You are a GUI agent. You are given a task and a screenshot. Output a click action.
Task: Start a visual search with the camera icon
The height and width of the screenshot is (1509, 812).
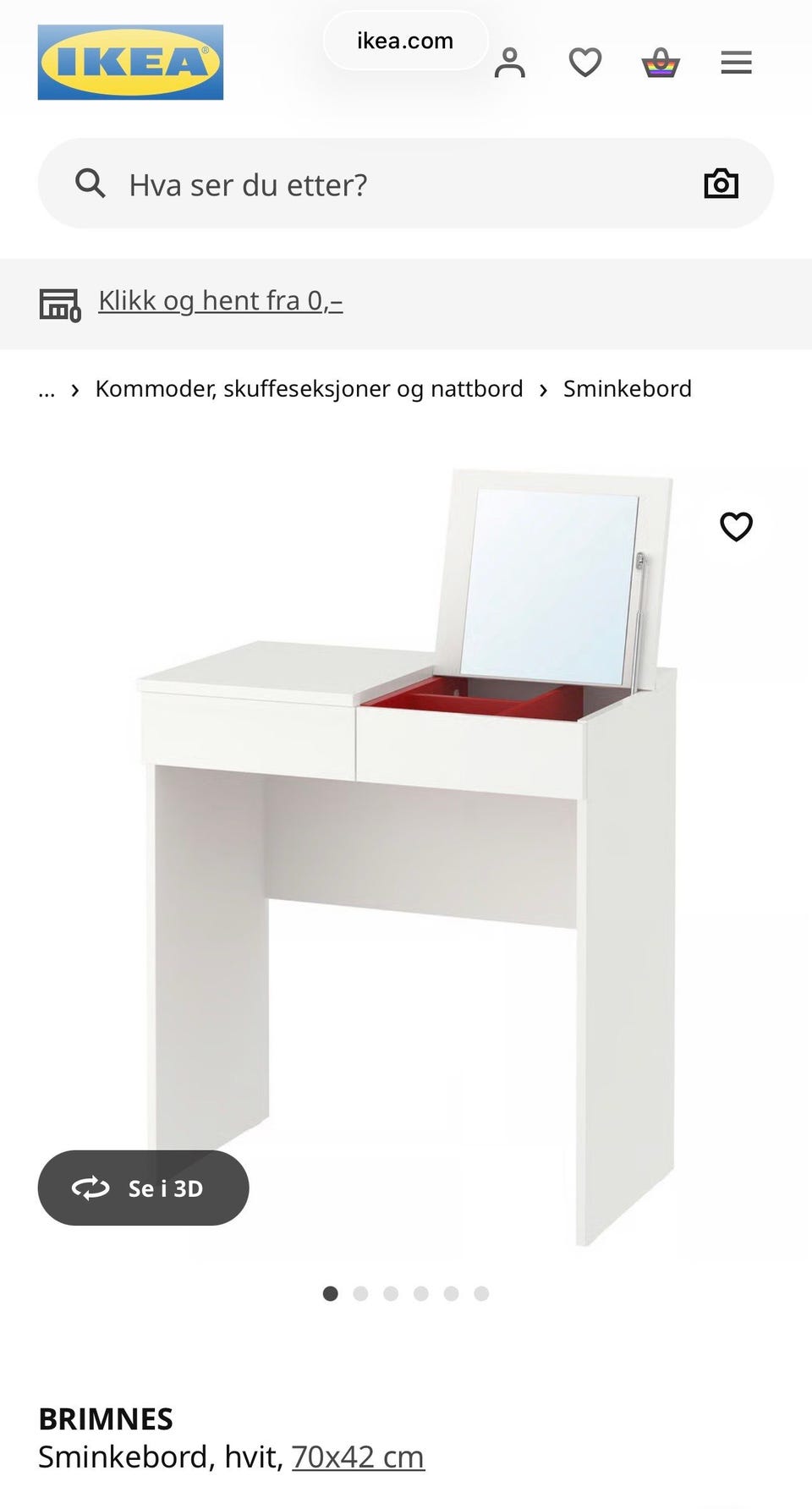721,183
